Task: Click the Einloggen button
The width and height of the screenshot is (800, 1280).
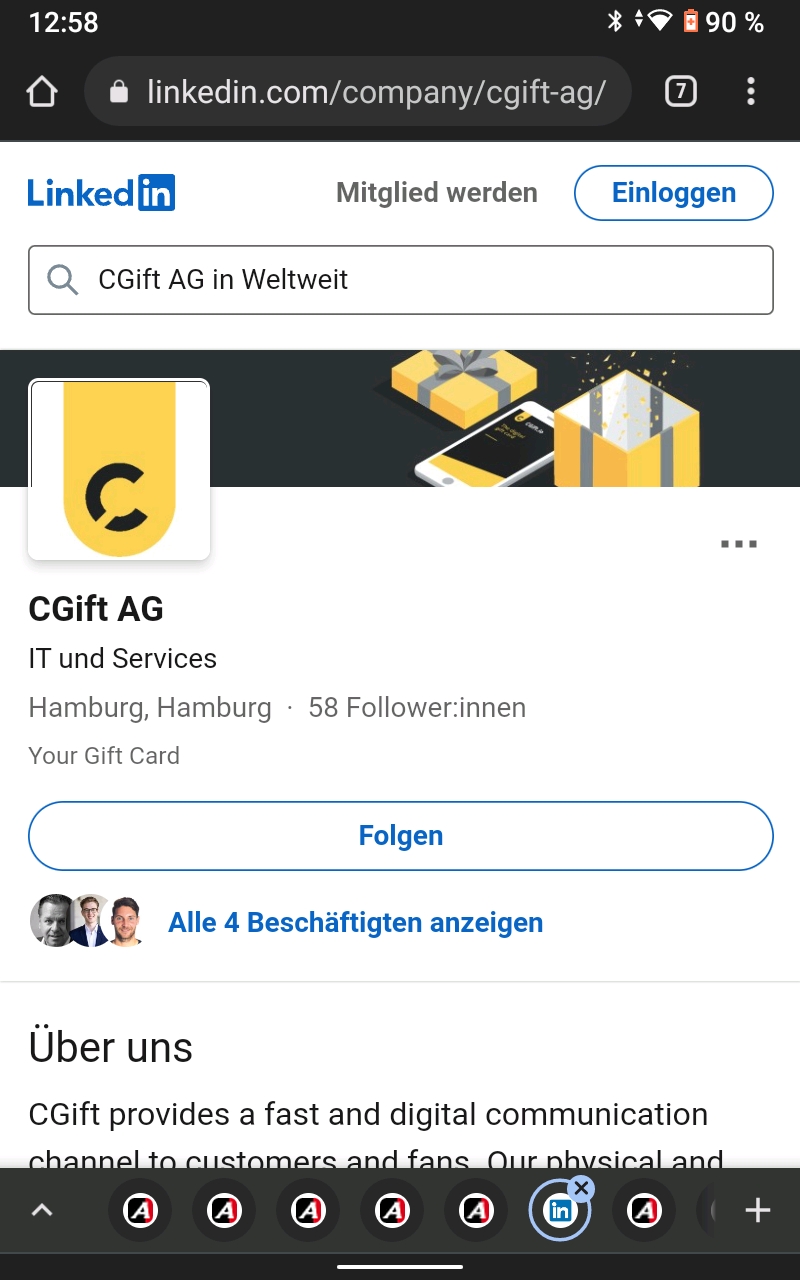Action: (673, 192)
